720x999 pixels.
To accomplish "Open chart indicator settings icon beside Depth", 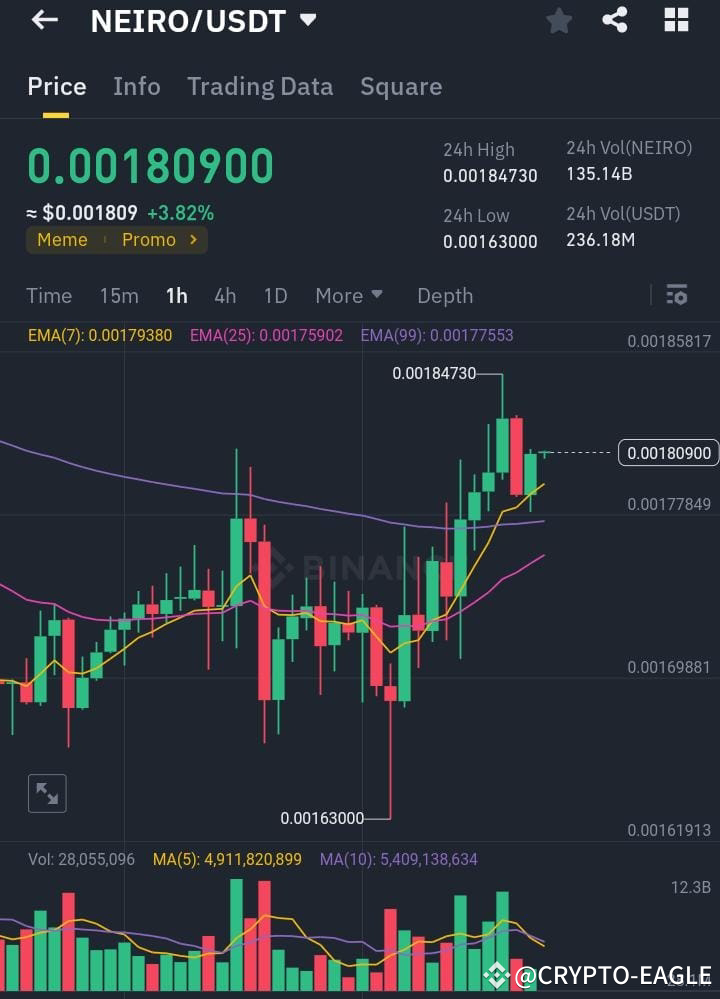I will click(x=677, y=295).
